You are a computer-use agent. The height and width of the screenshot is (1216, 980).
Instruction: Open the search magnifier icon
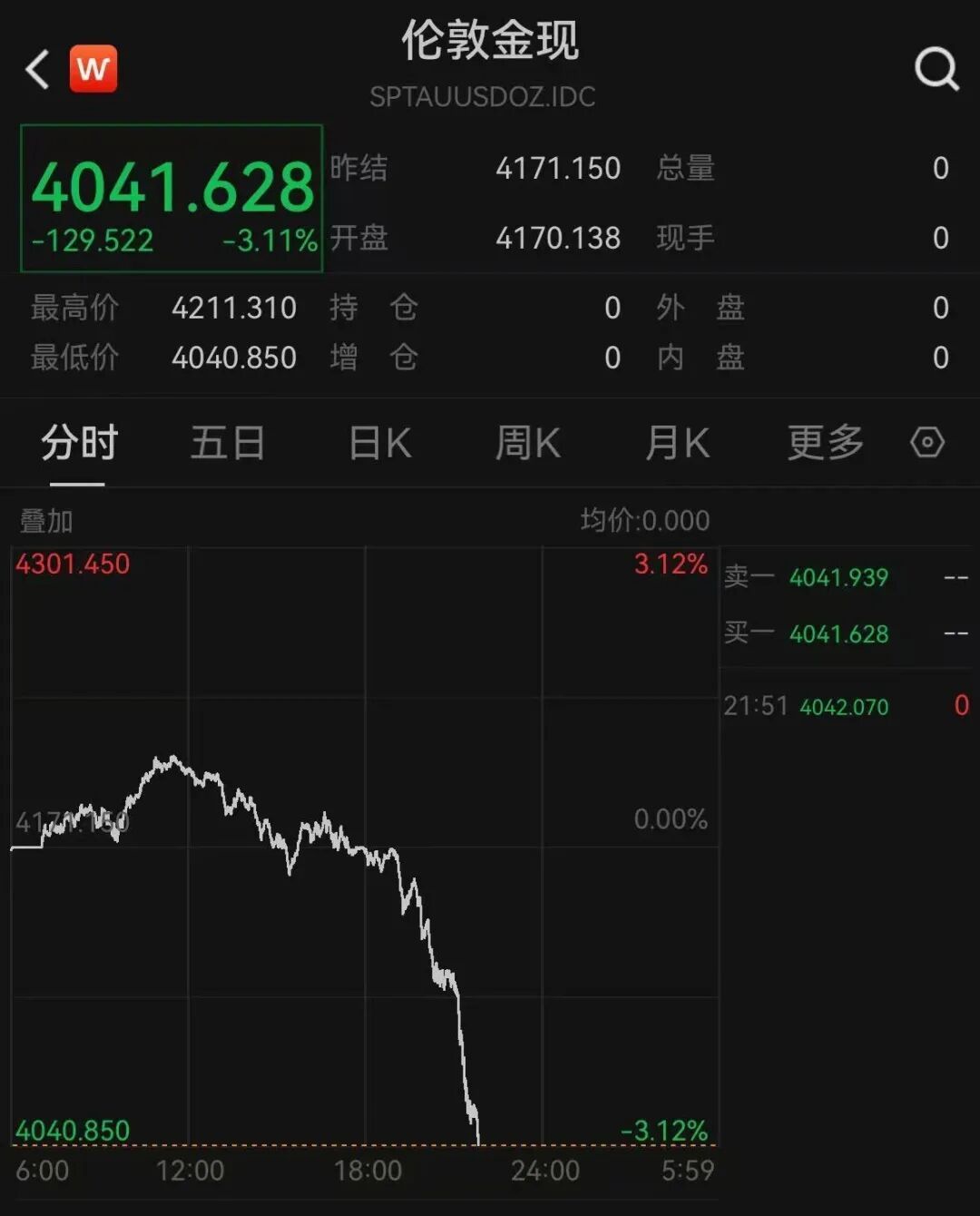click(936, 69)
